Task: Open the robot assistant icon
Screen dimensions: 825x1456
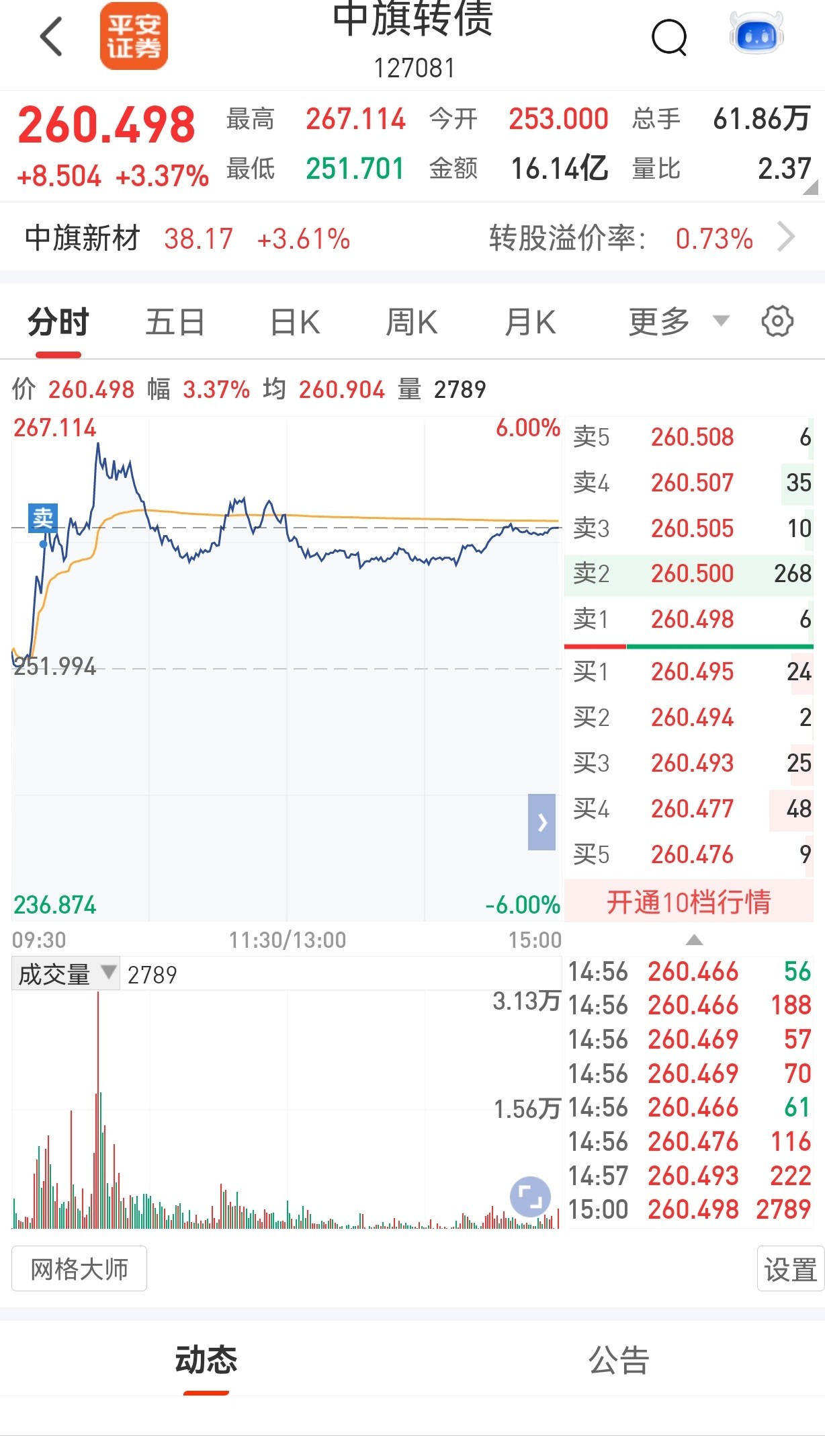Action: (757, 33)
